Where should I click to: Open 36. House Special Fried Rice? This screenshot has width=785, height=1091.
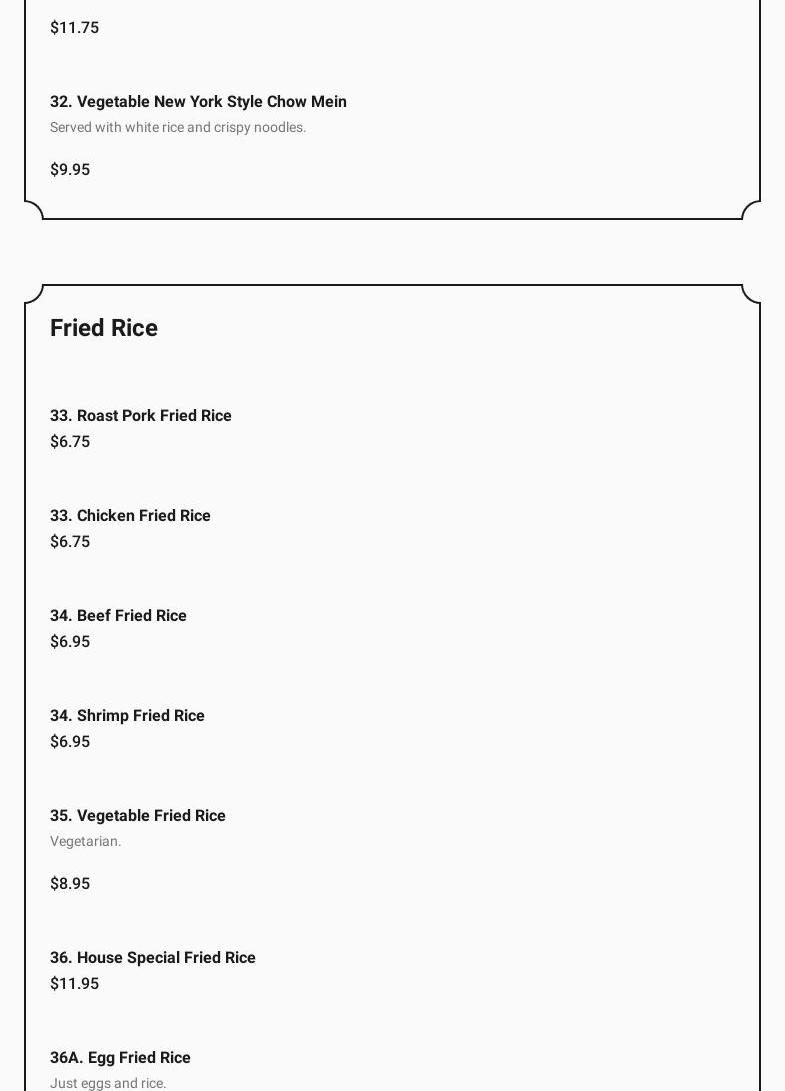click(x=153, y=958)
